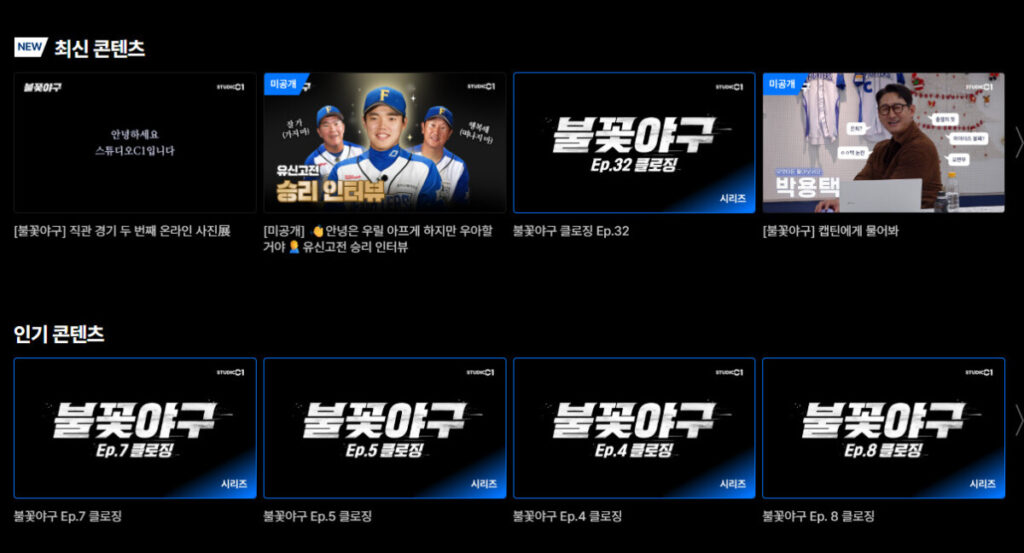Show next items in 인기 콘텐츠 row
The width and height of the screenshot is (1024, 553).
point(1018,421)
